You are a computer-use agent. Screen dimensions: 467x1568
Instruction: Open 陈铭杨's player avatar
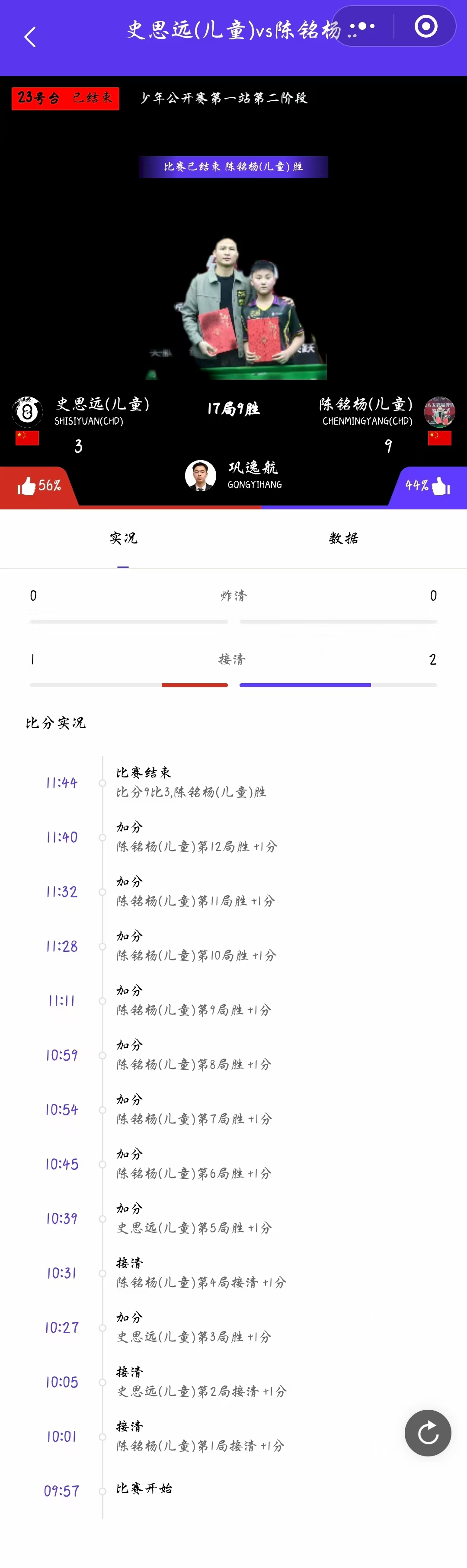[x=440, y=412]
